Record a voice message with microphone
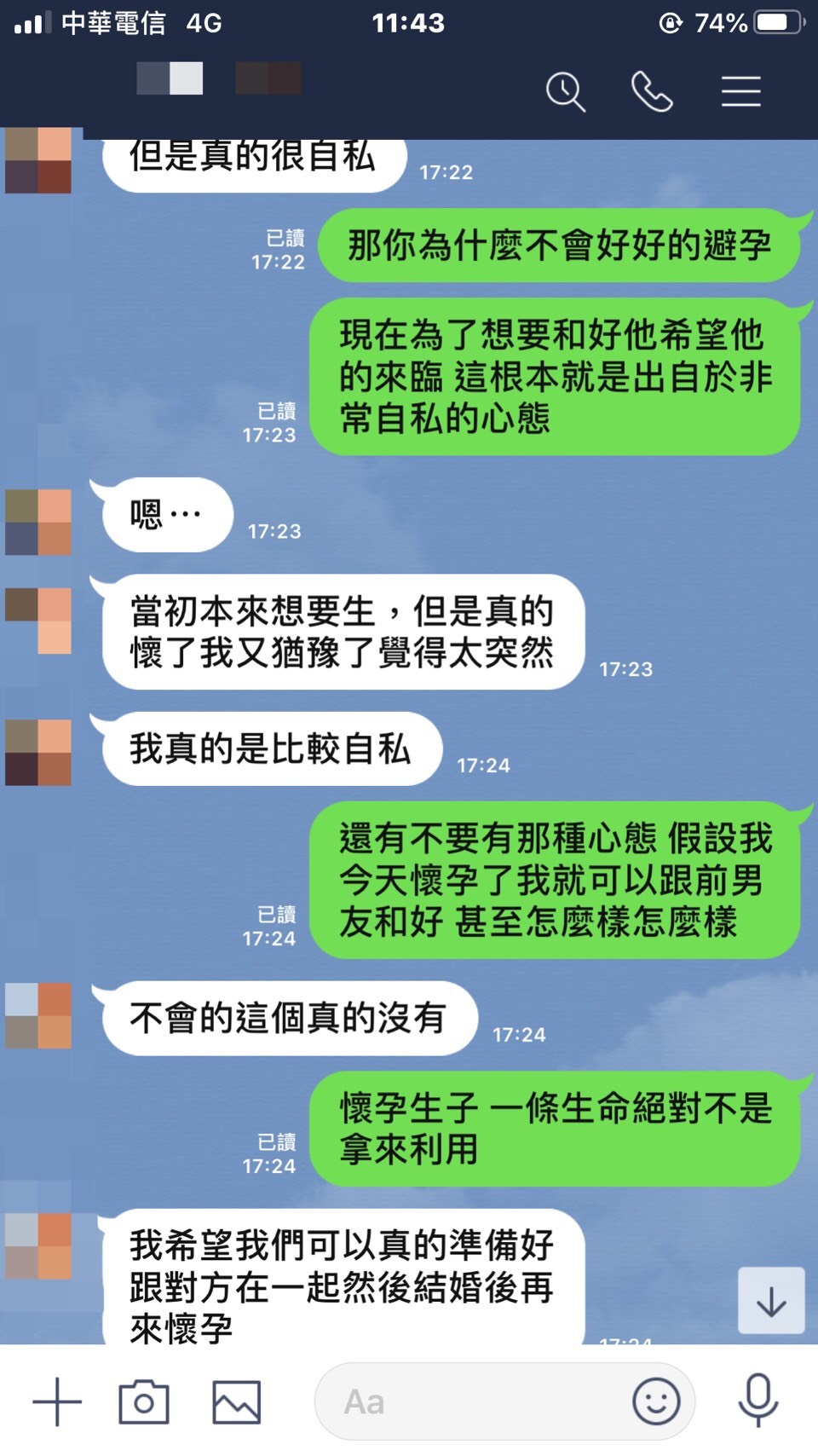 coord(758,1401)
